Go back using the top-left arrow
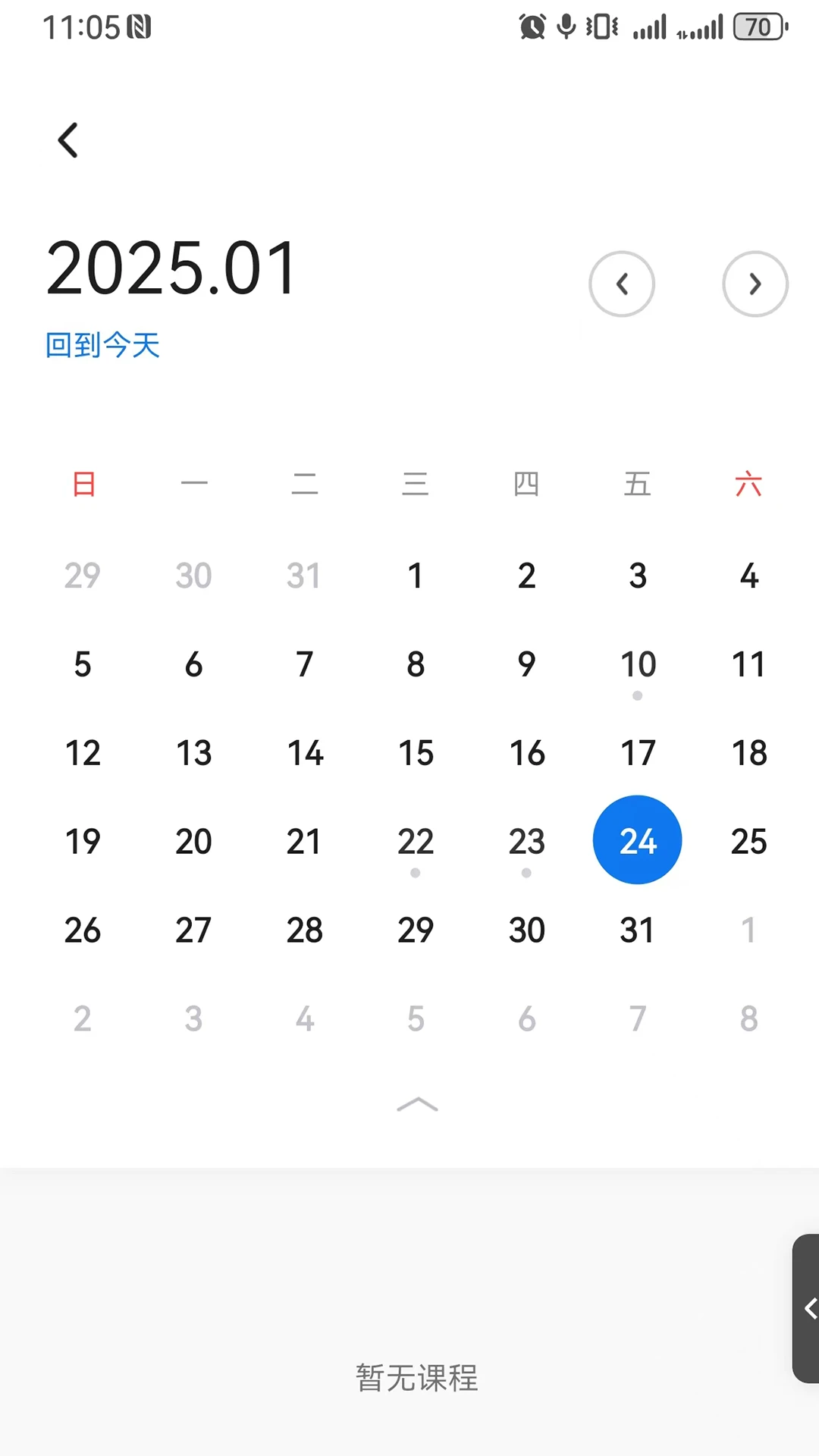This screenshot has height=1456, width=819. (68, 140)
